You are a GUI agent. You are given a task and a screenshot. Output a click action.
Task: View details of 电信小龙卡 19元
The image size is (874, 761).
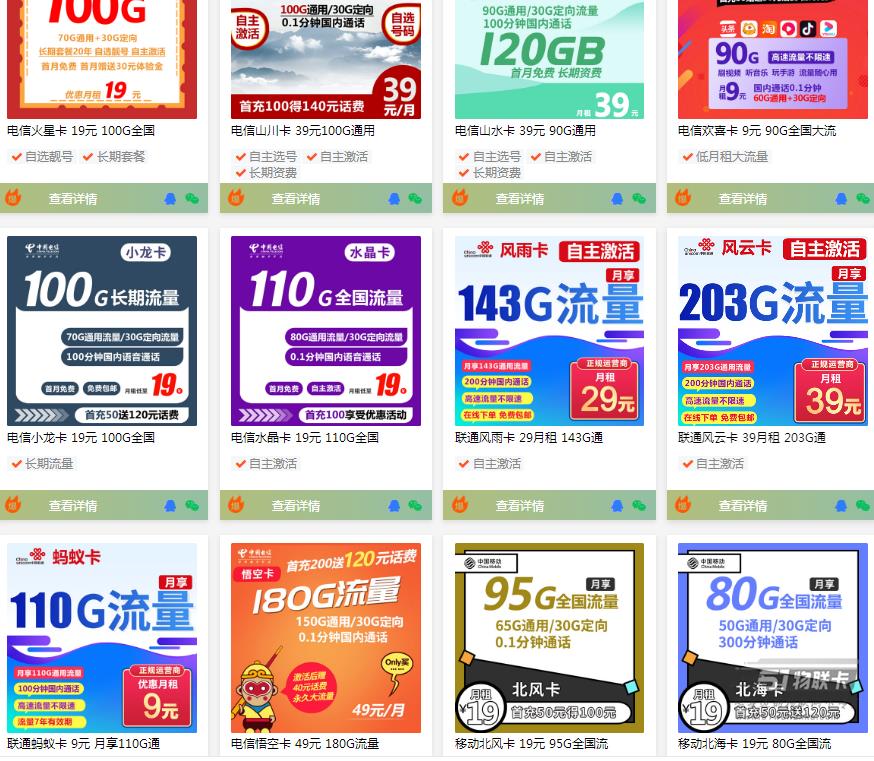point(73,506)
